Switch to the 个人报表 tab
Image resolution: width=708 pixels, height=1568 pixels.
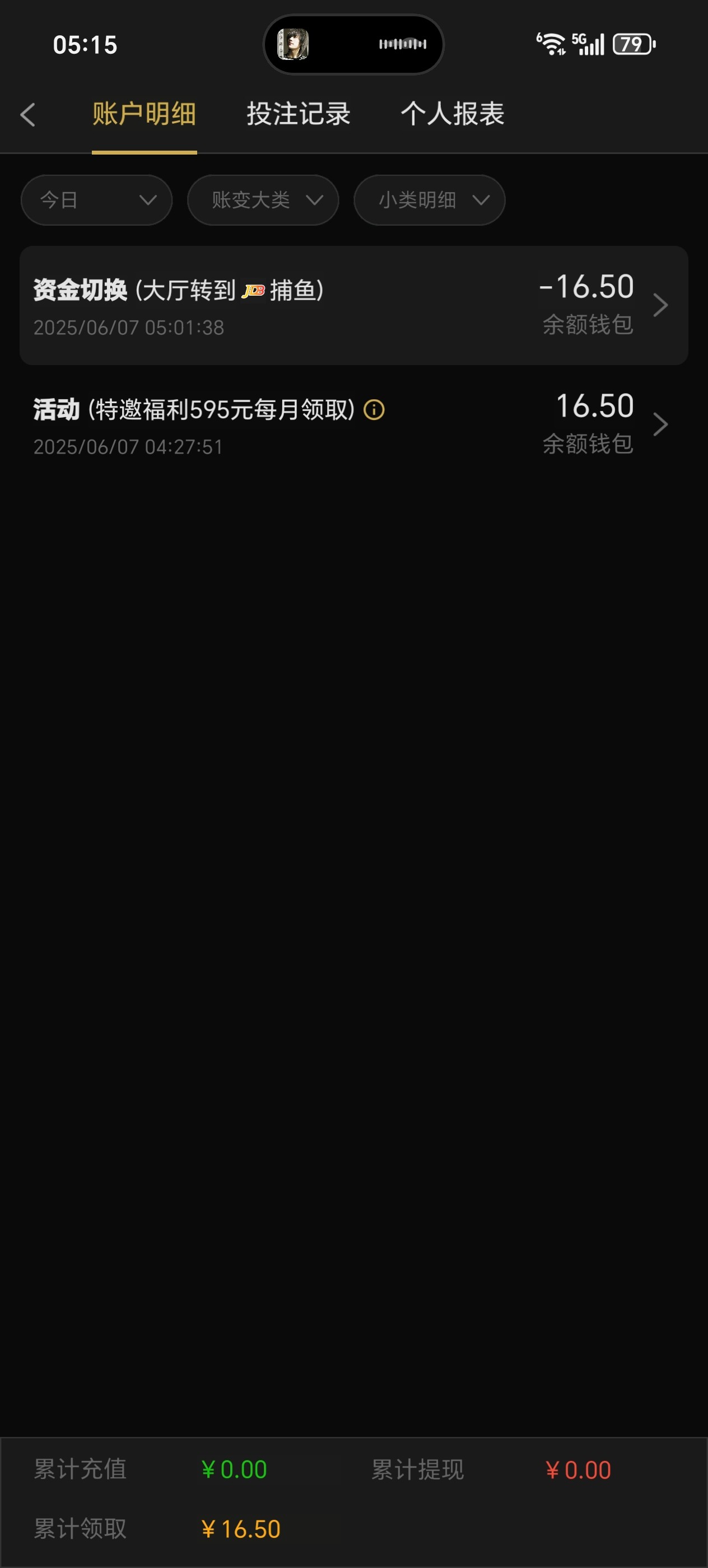pos(453,114)
